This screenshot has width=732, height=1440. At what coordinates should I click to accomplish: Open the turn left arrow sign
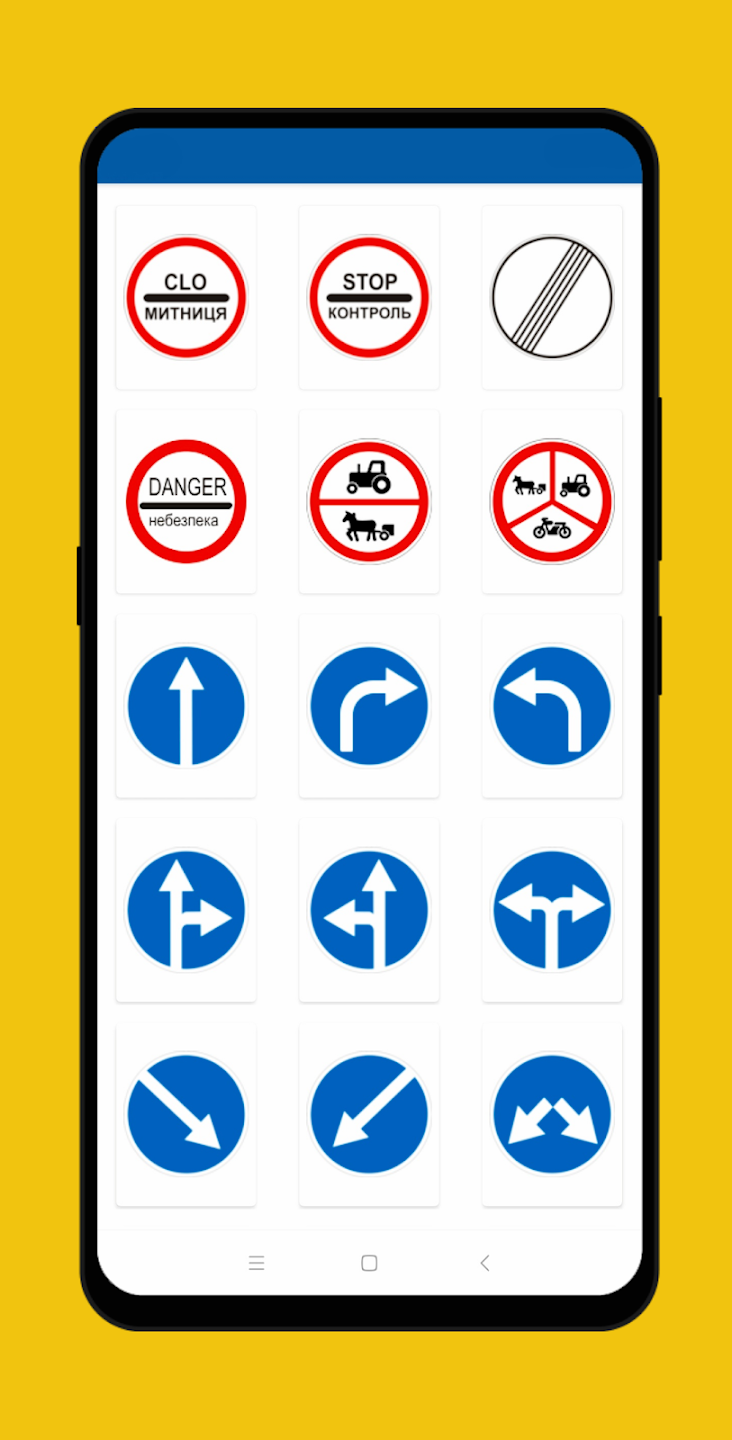coord(552,706)
